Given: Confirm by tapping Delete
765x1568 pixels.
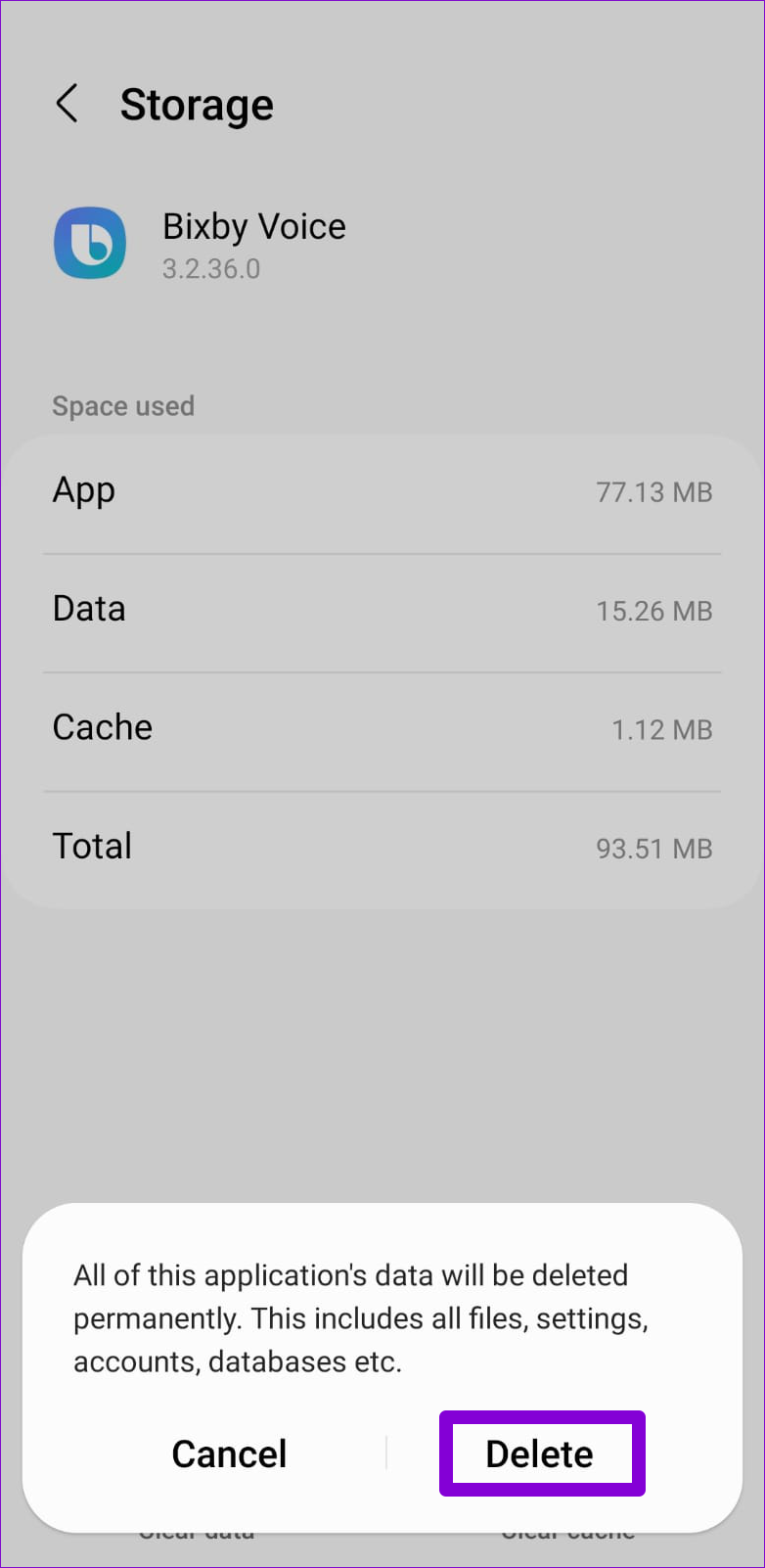Looking at the screenshot, I should pyautogui.click(x=541, y=1453).
